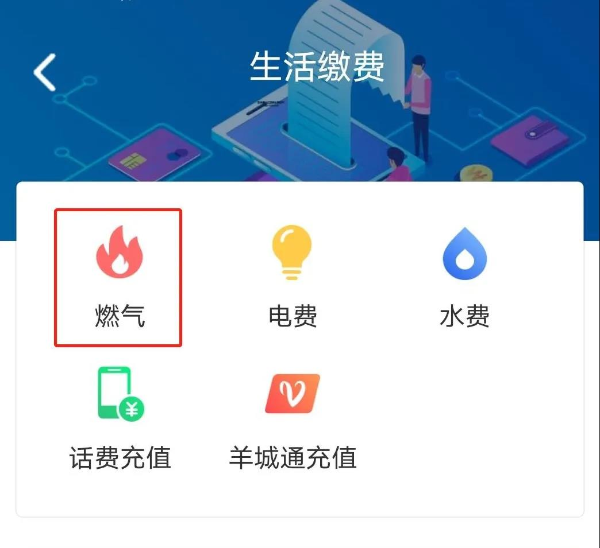
Task: Choose 羊城通充值 card recharge
Action: coord(292,417)
